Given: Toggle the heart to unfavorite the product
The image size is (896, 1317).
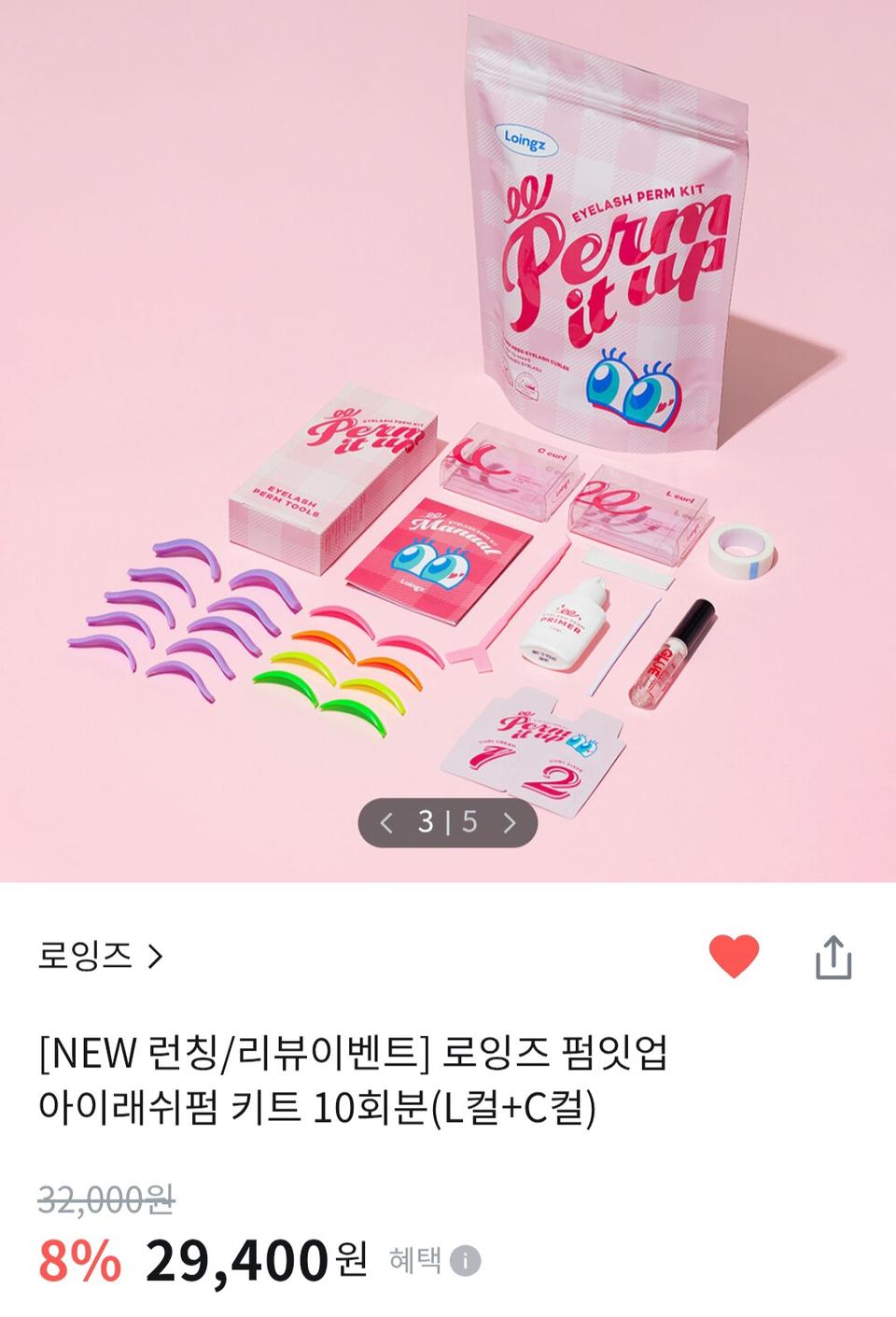Looking at the screenshot, I should coord(735,956).
